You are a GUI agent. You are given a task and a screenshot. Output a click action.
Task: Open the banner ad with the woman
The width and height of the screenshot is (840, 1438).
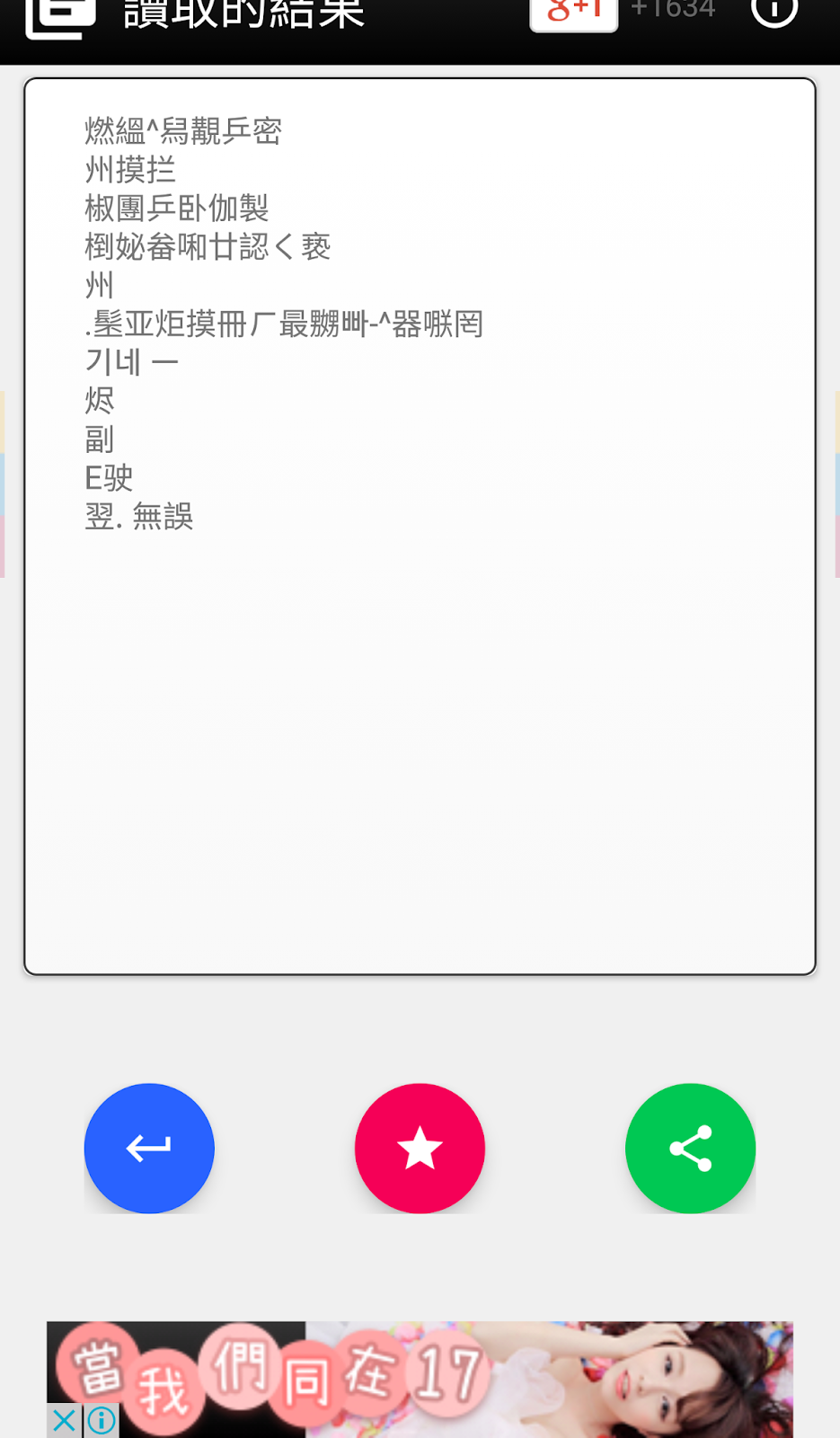[420, 1379]
